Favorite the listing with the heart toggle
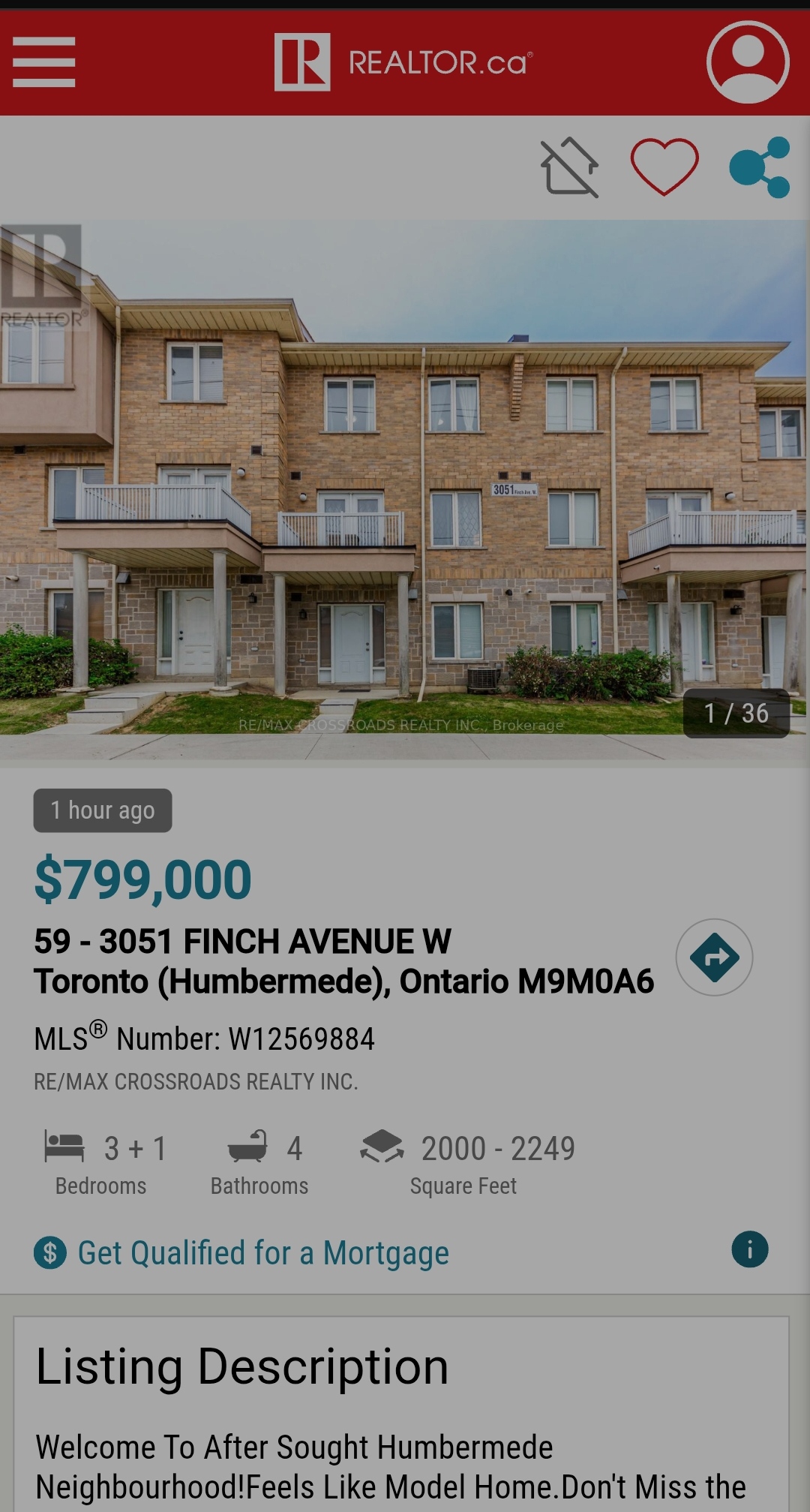The width and height of the screenshot is (810, 1512). tap(663, 167)
